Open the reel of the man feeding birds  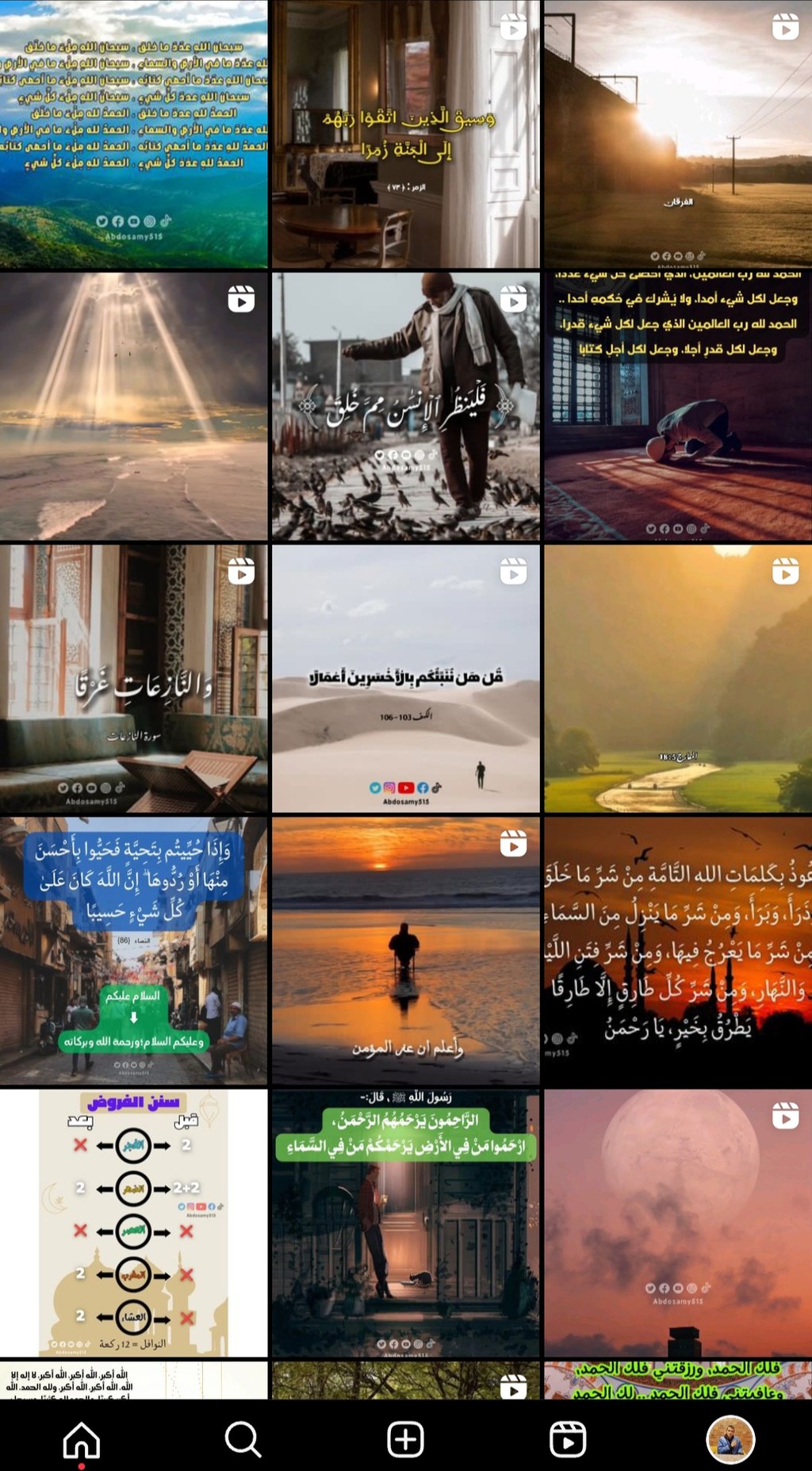[406, 406]
